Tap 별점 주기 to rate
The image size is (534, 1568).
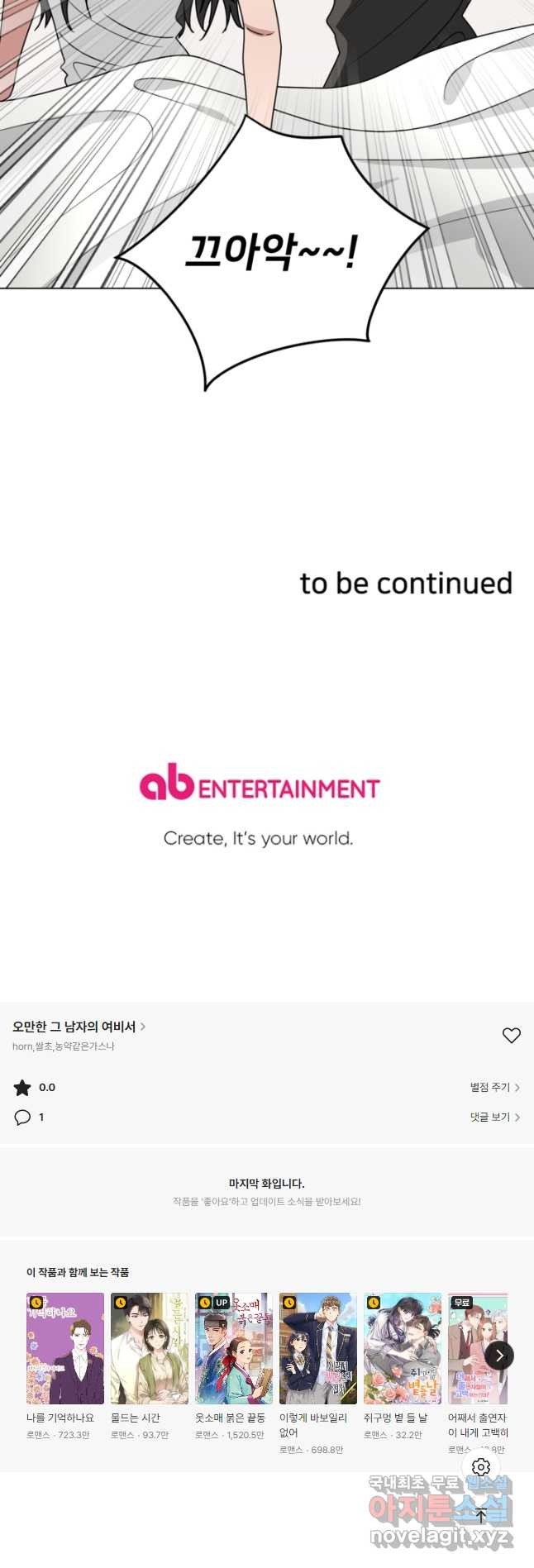pos(494,1088)
